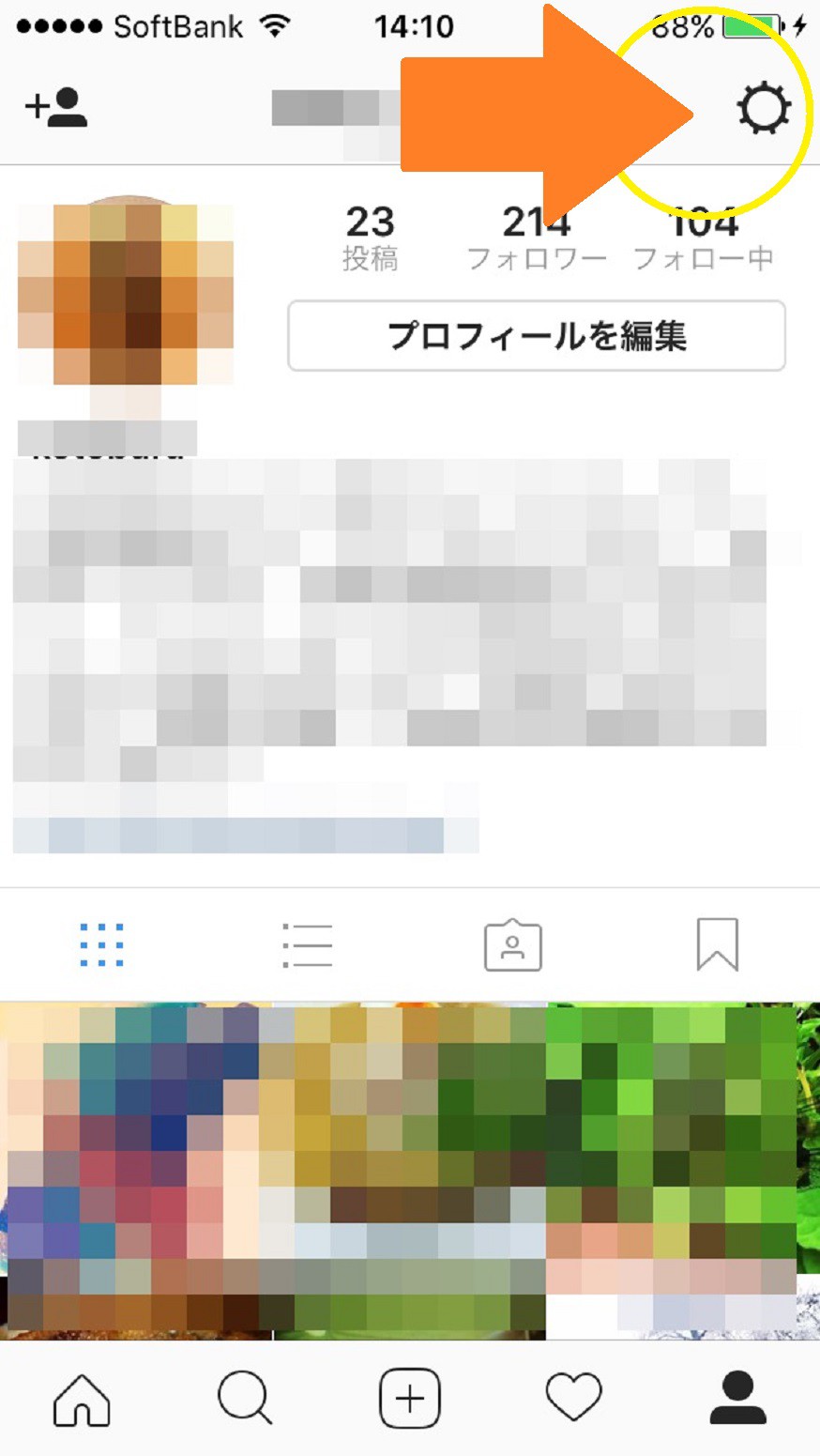Screen dimensions: 820x1456
Task: Create a new post
Action: coord(410,1400)
